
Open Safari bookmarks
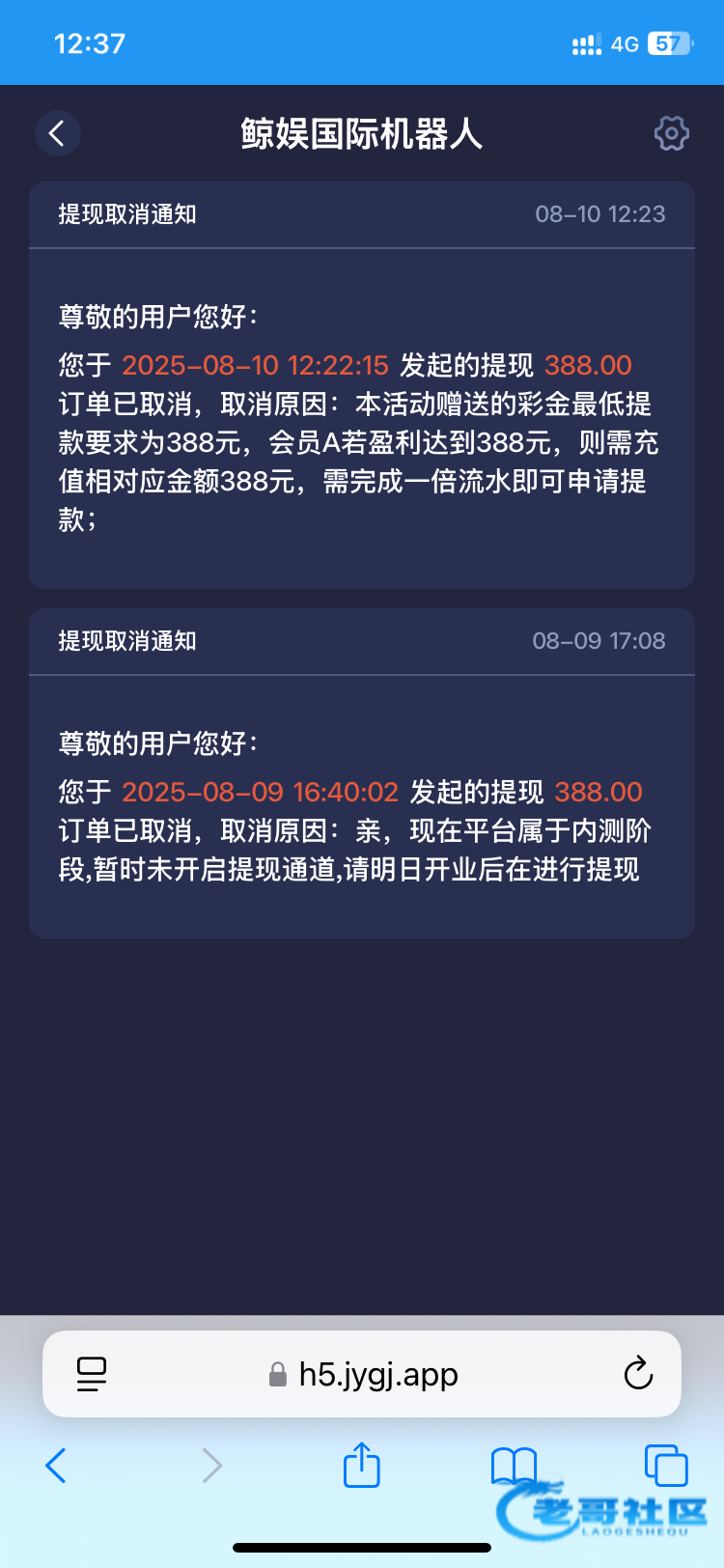514,1466
